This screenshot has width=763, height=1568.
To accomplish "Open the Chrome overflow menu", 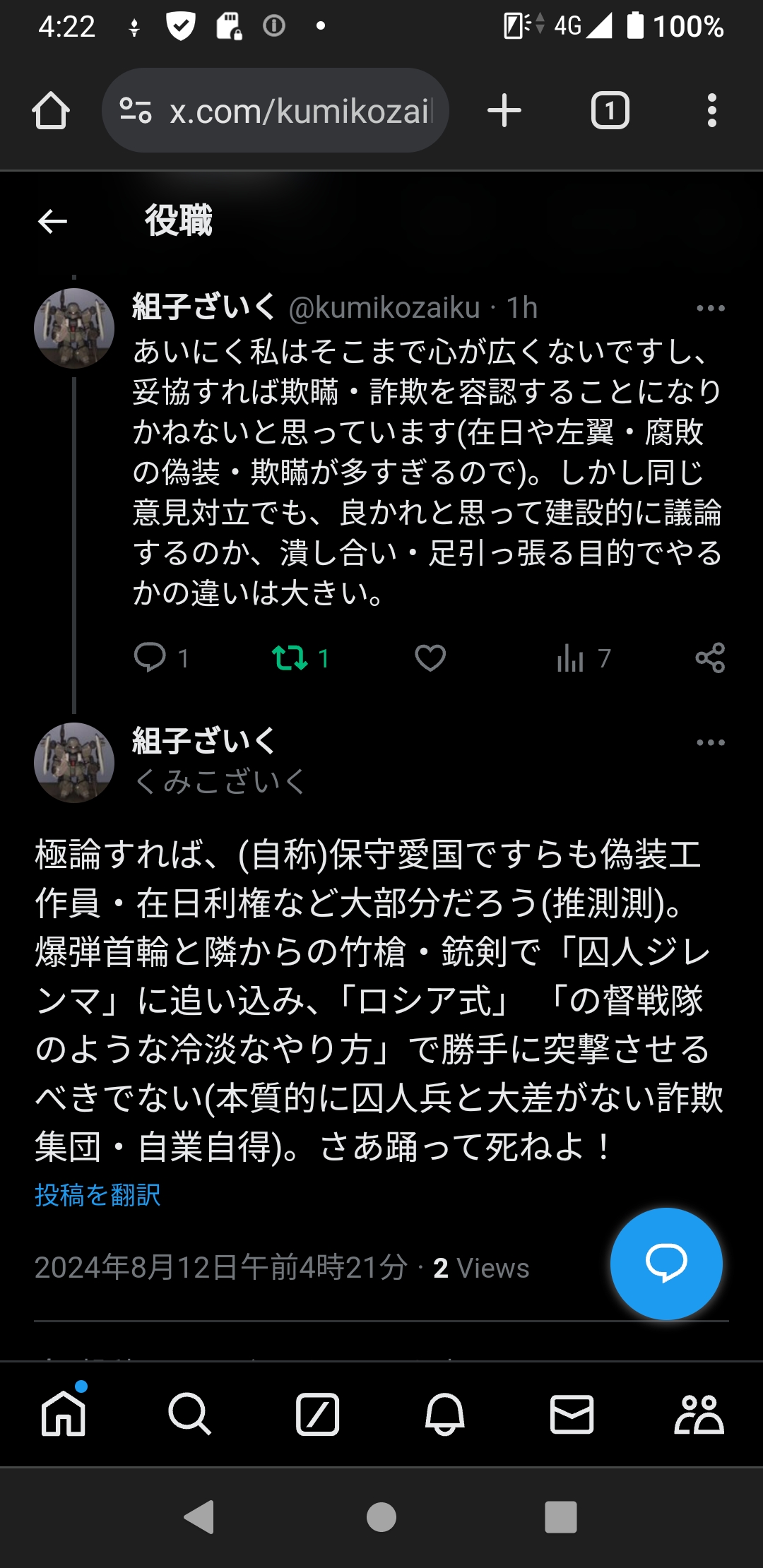I will tap(711, 111).
